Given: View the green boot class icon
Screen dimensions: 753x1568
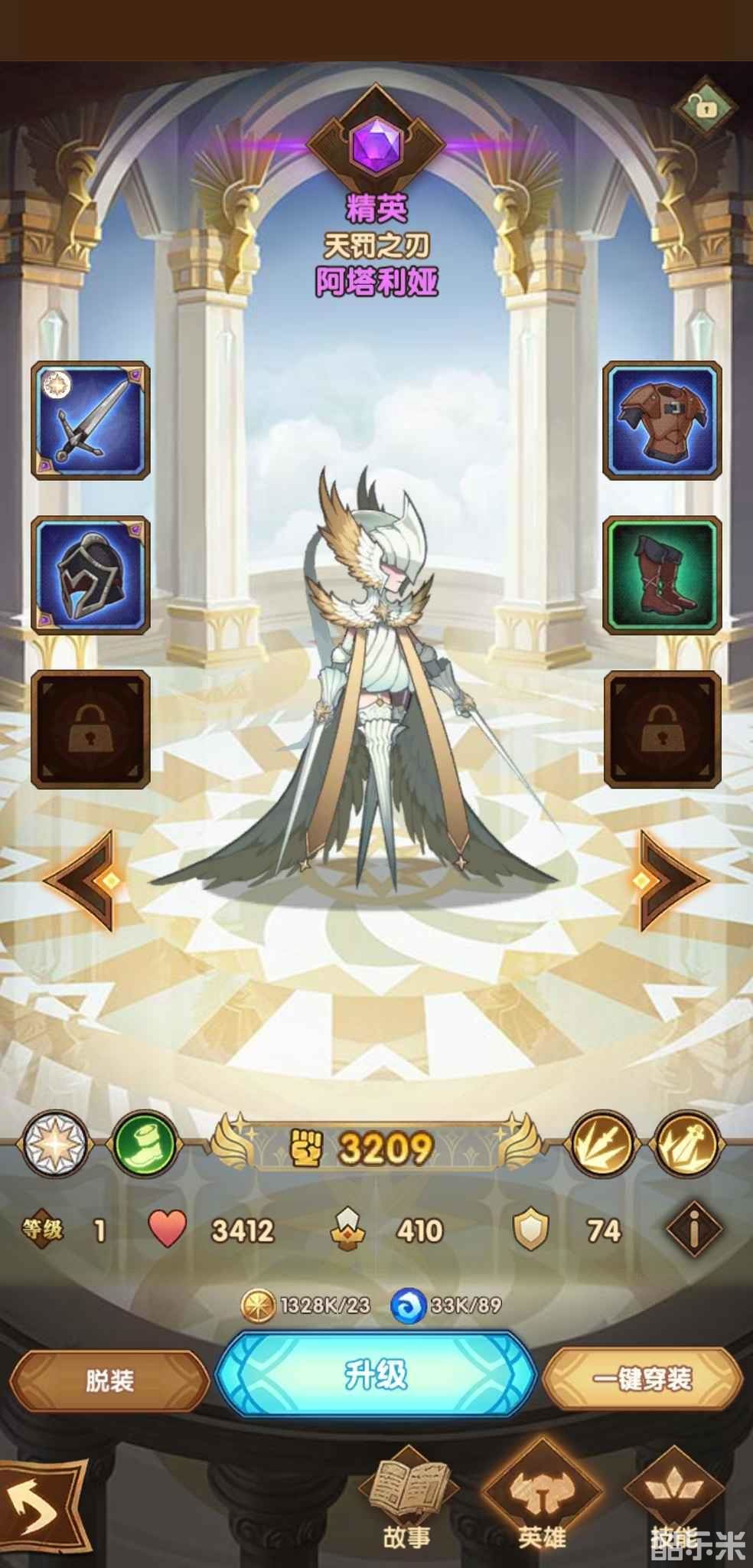Looking at the screenshot, I should [145, 1145].
